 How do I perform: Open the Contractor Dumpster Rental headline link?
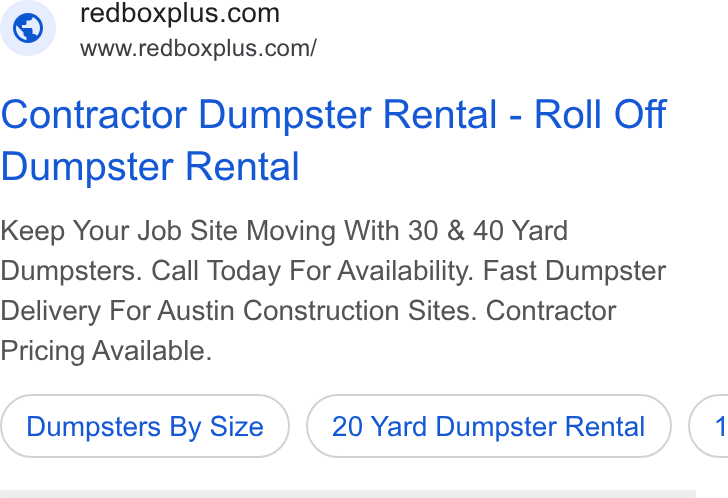[x=333, y=140]
